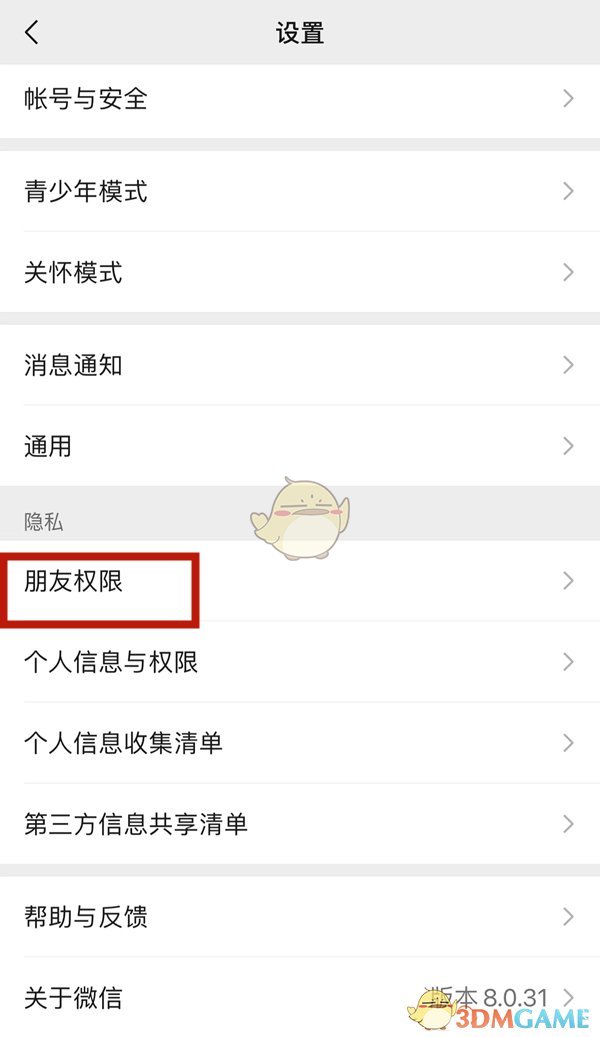Open 消息通知 settings
This screenshot has height=1037, width=600.
tap(300, 365)
